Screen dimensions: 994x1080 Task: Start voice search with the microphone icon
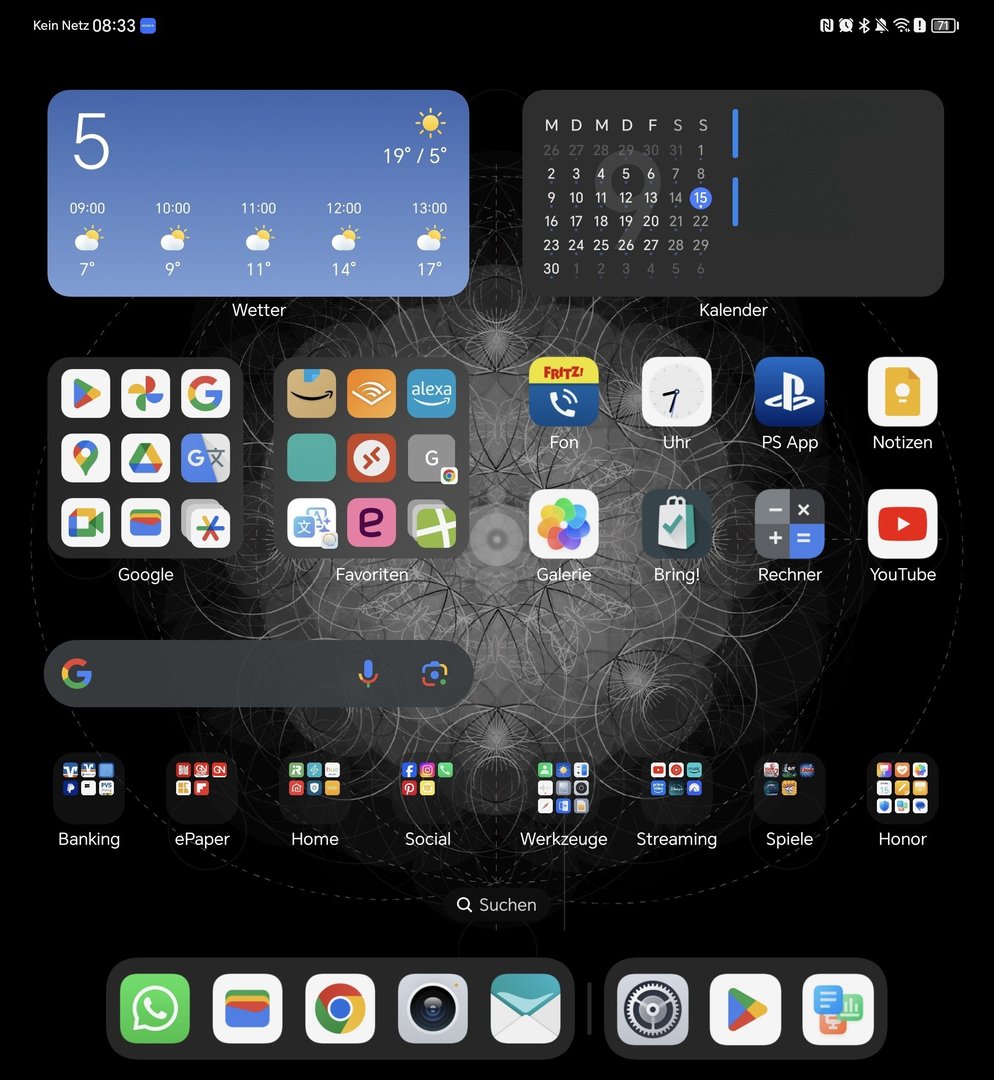(368, 674)
